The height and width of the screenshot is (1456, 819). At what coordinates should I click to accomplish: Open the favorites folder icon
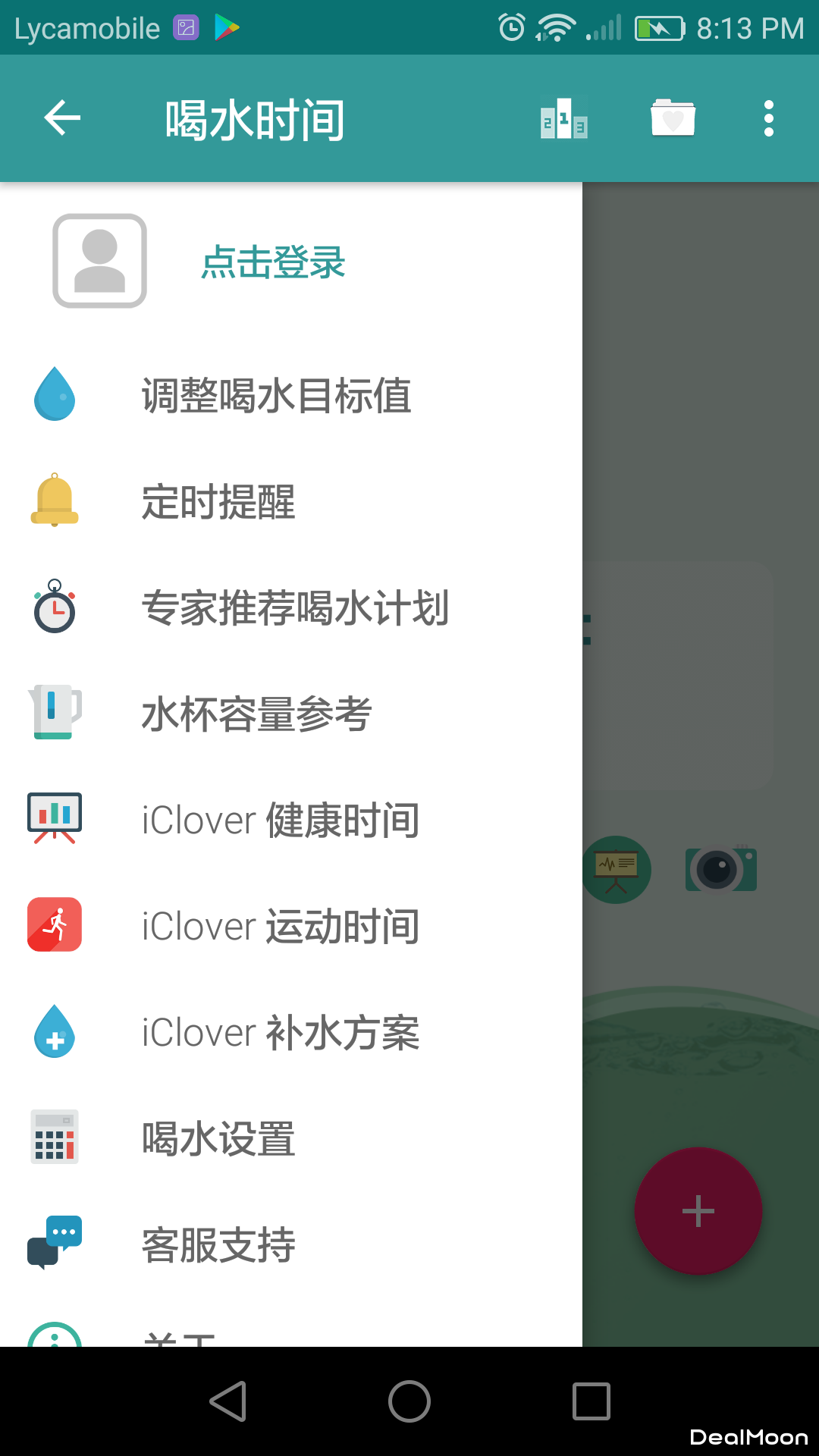click(673, 118)
